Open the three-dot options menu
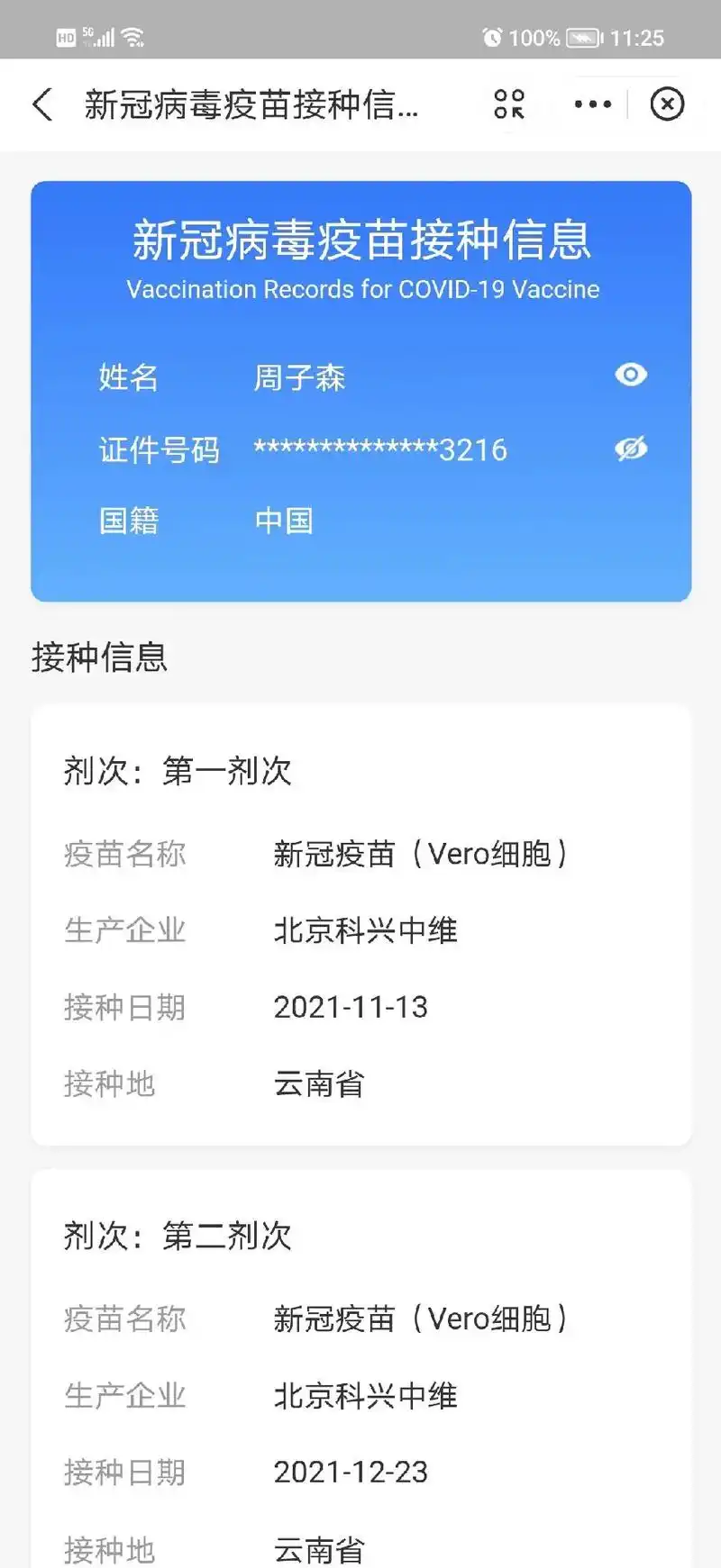The image size is (721, 1568). (591, 104)
